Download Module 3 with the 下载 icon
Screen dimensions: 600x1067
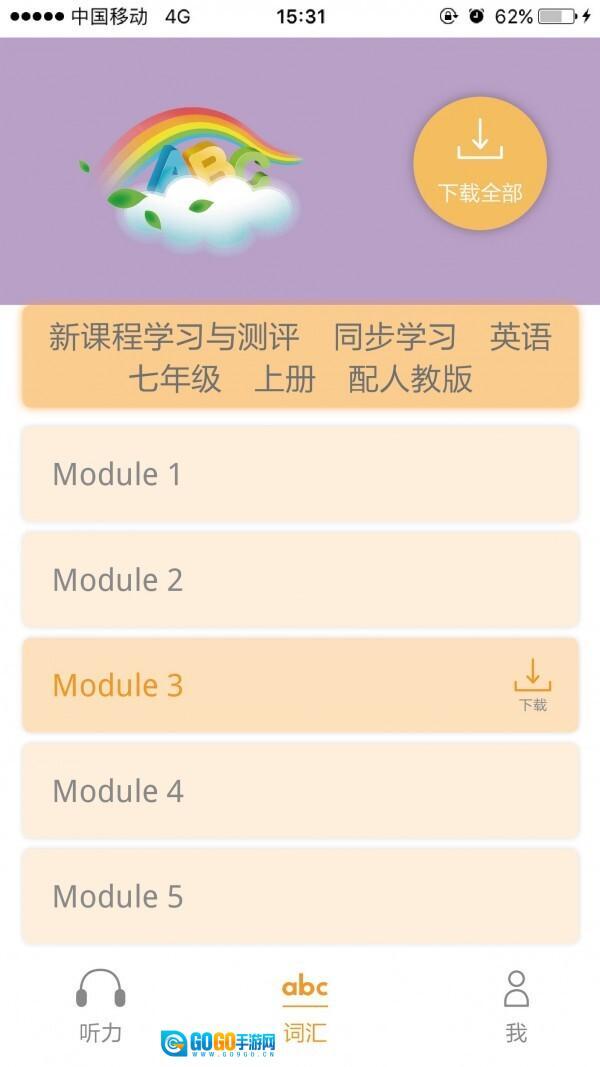532,684
